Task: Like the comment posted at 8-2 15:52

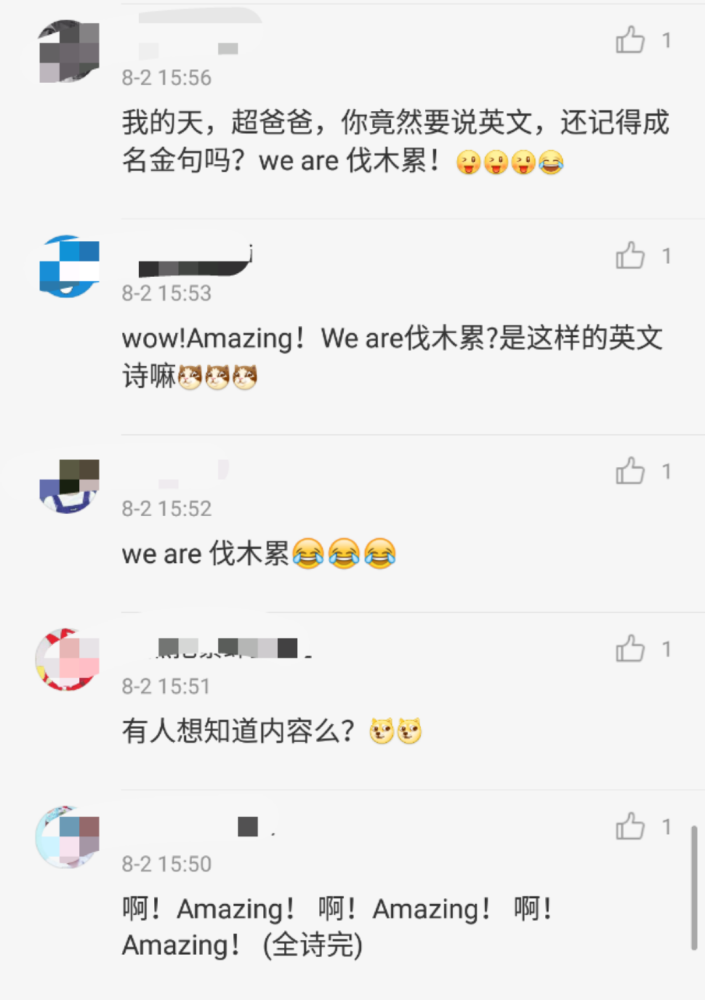Action: [631, 472]
